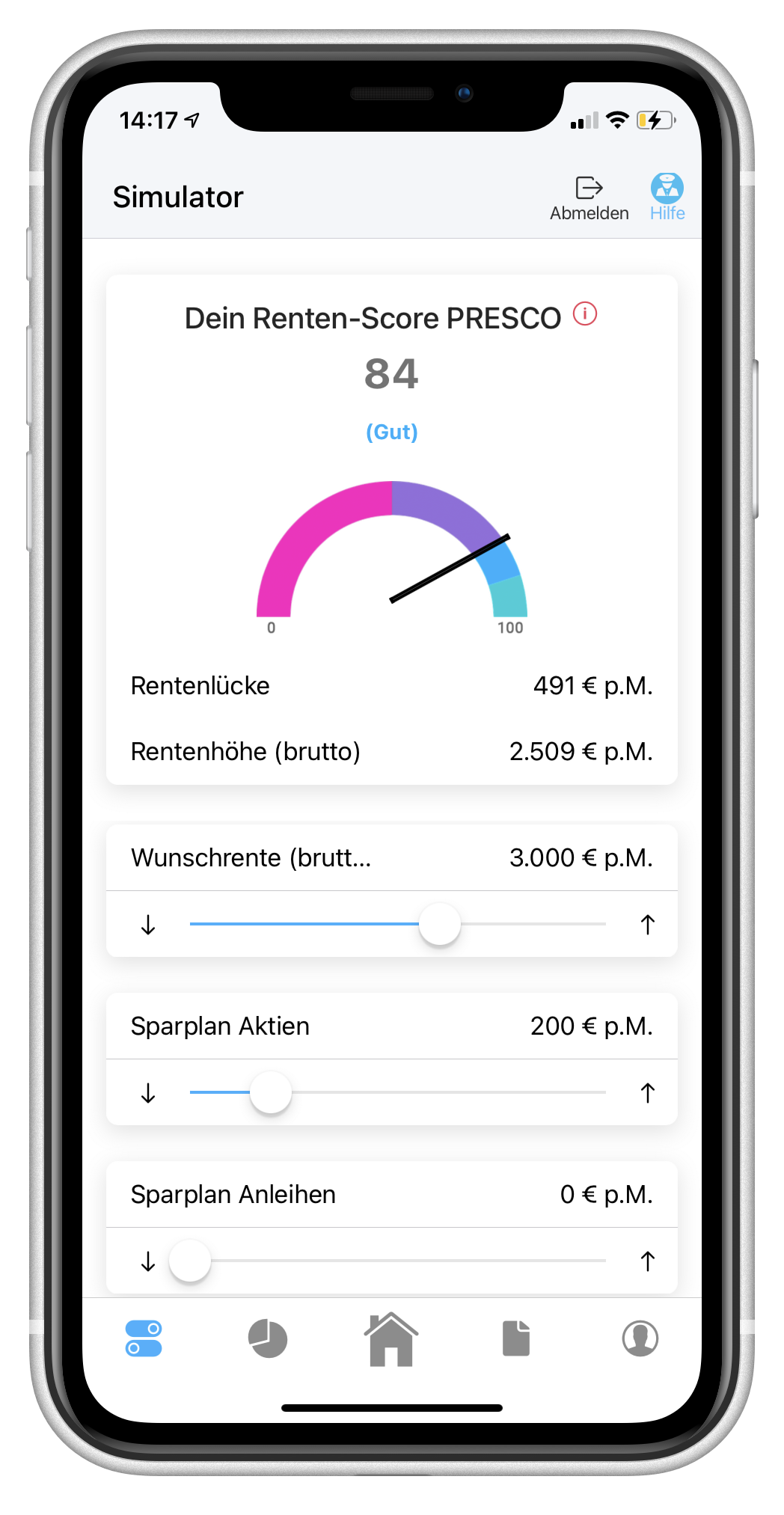Raise Sparplan Aktien with the up arrow
The image size is (784, 1515).
pyautogui.click(x=647, y=1093)
